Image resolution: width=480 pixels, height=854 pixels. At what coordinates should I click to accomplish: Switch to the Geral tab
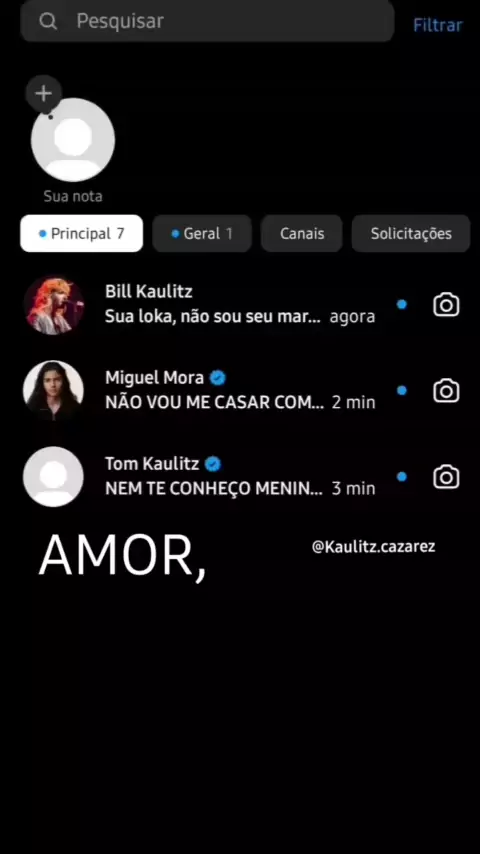click(202, 234)
